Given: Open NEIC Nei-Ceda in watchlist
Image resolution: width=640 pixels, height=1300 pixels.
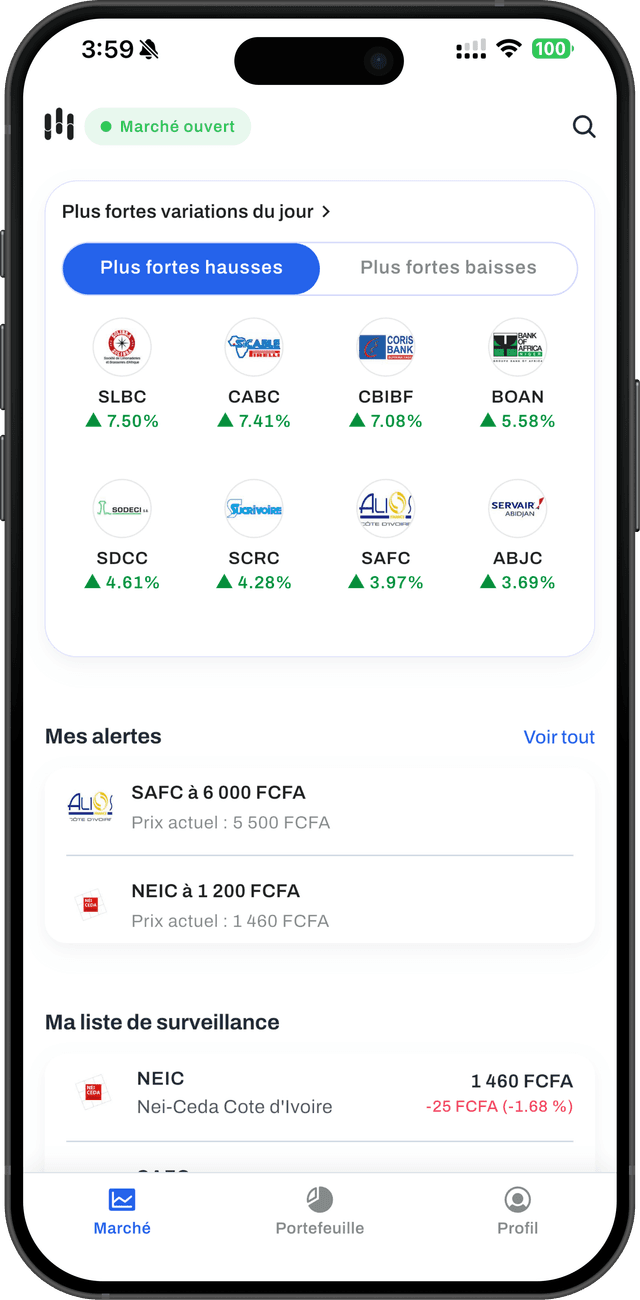Looking at the screenshot, I should (x=320, y=1092).
